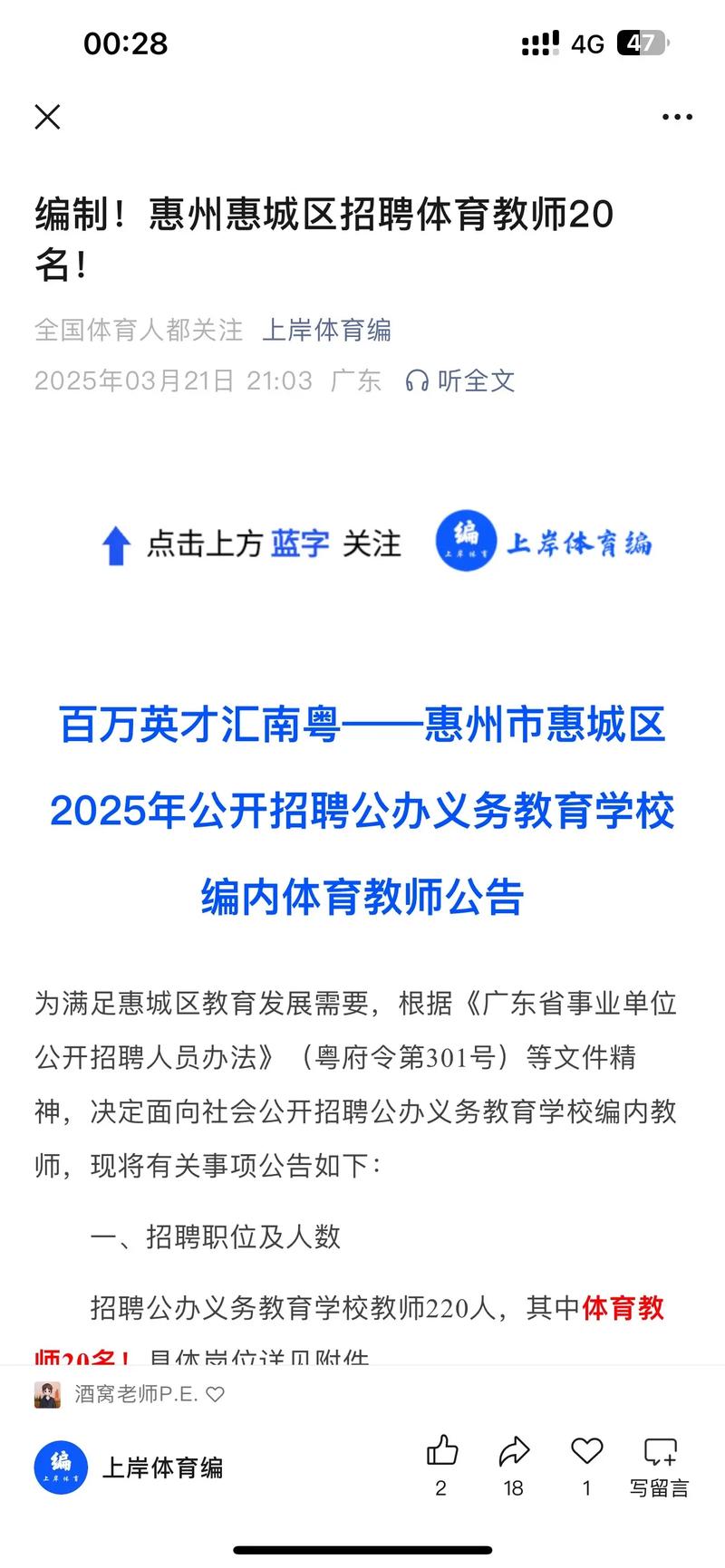This screenshot has width=725, height=1568.
Task: Tap the heart count showing 1
Action: 585,1488
